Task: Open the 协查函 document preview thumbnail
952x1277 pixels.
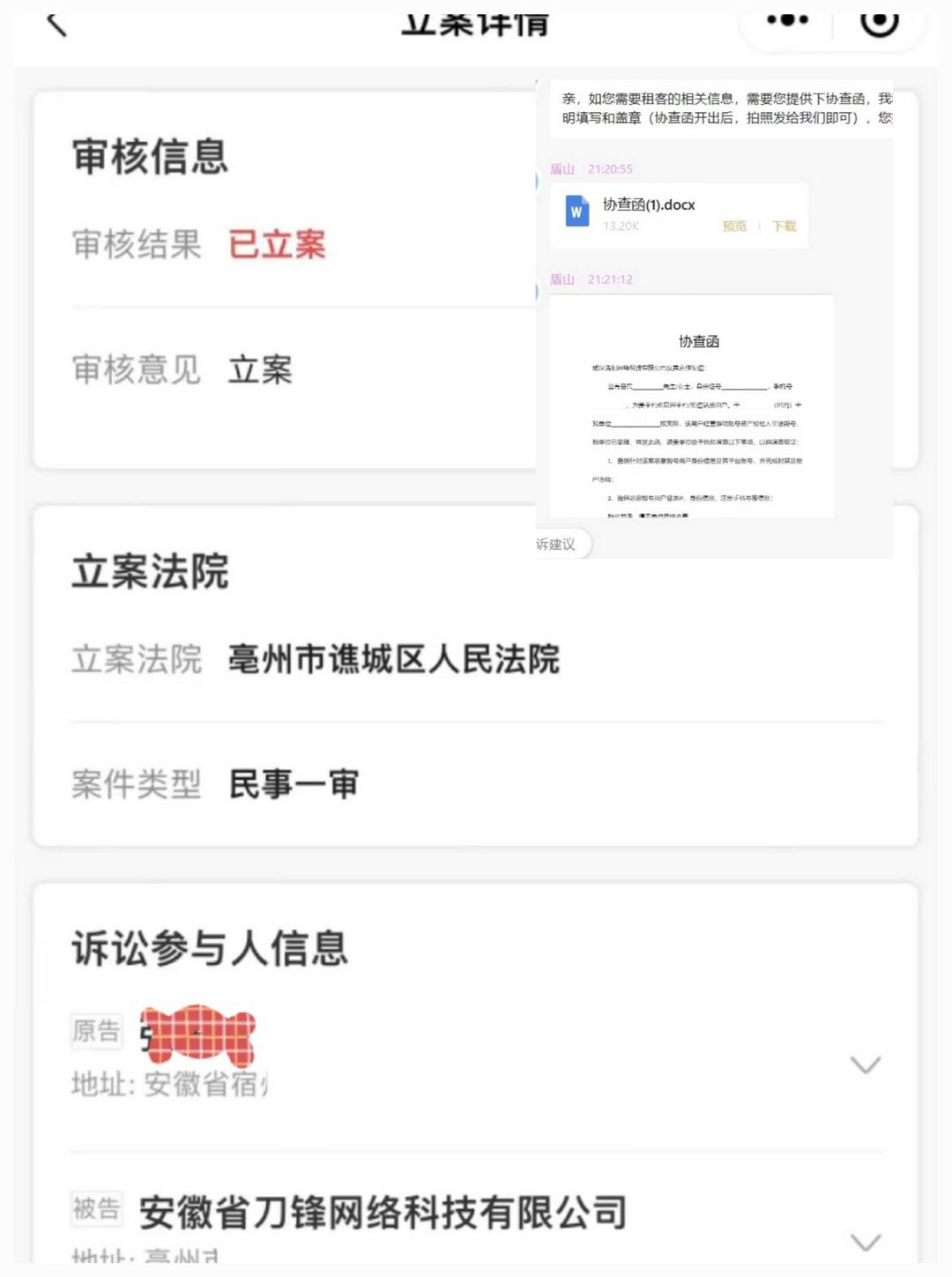Action: coord(690,407)
